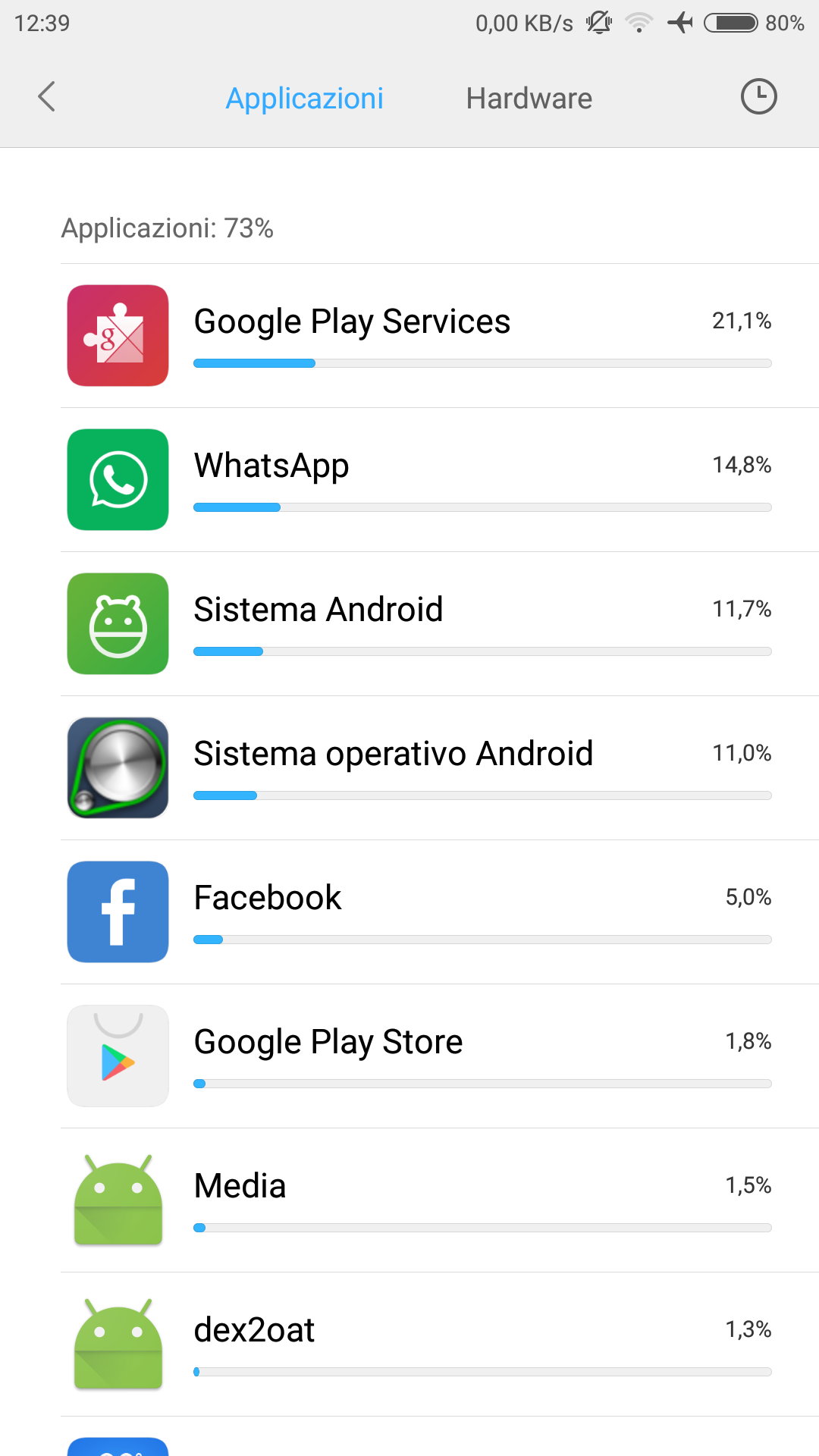Open Google Play Store usage row
This screenshot has height=1456, width=819.
coord(440,1056)
